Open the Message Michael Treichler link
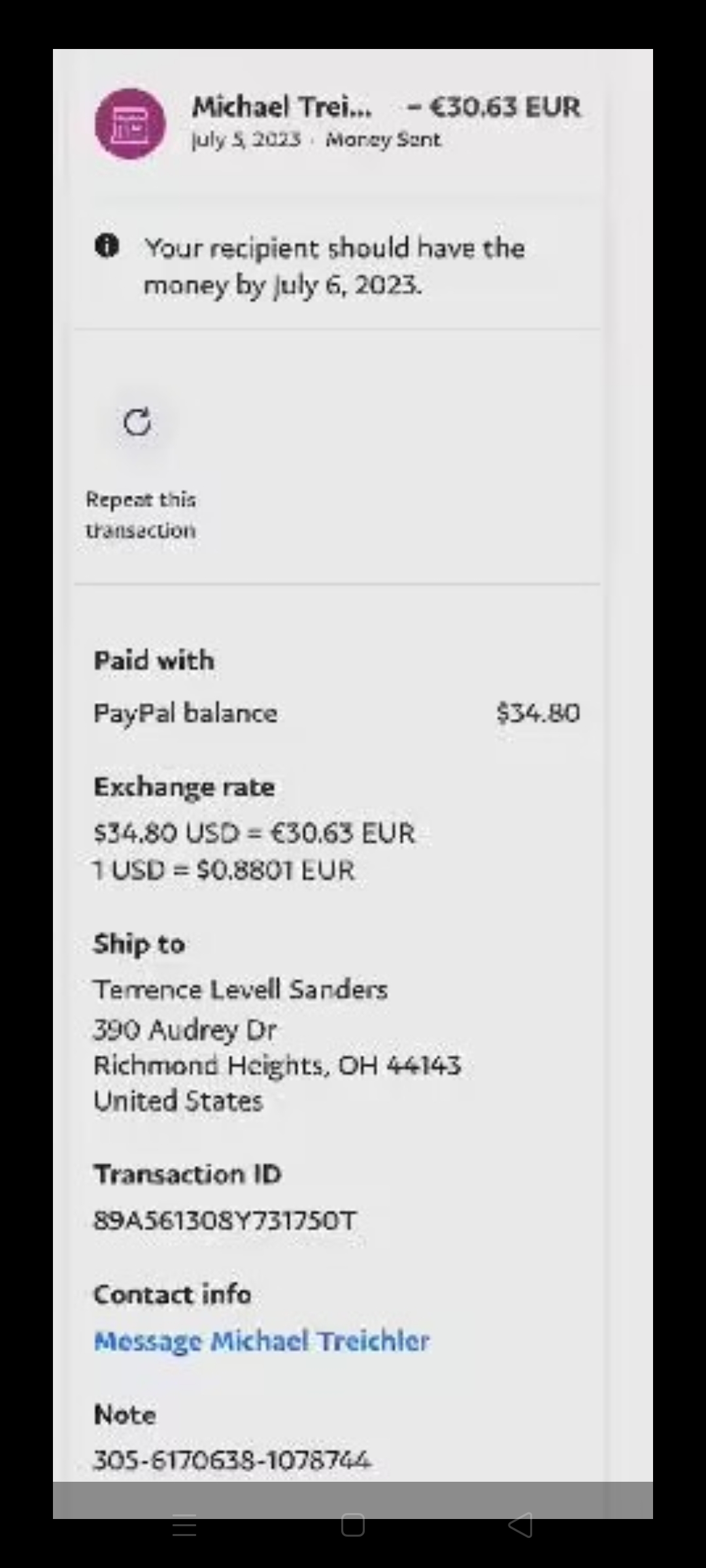 pyautogui.click(x=261, y=1341)
